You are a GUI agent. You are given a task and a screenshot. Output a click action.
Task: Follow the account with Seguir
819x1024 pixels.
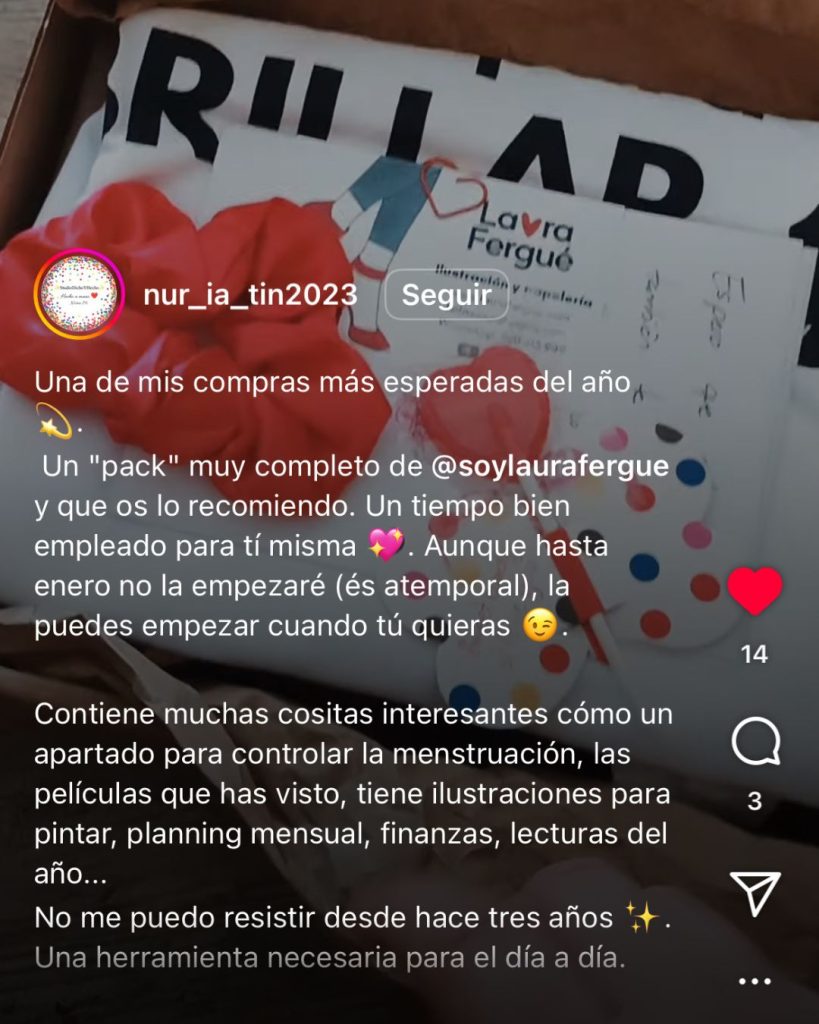point(446,295)
